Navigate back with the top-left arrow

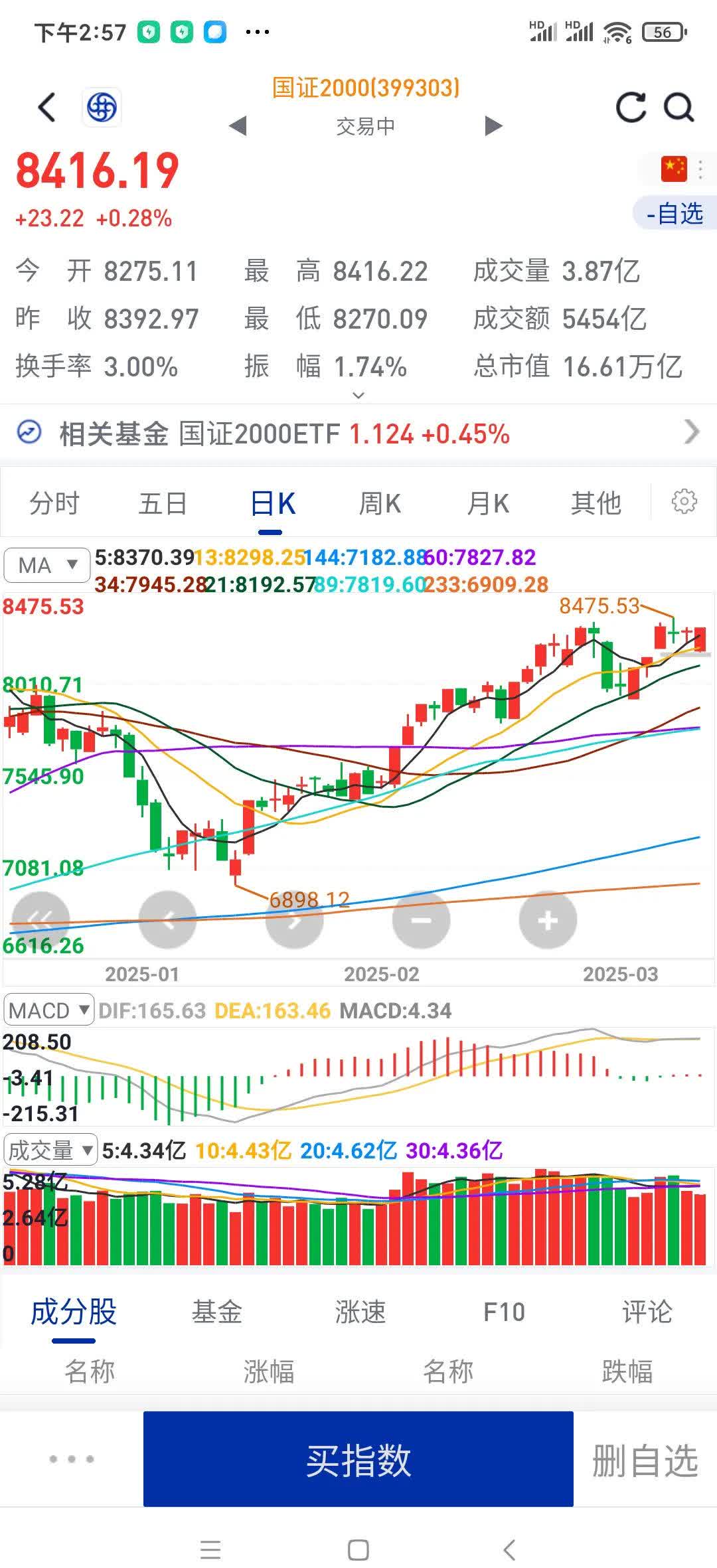coord(46,108)
